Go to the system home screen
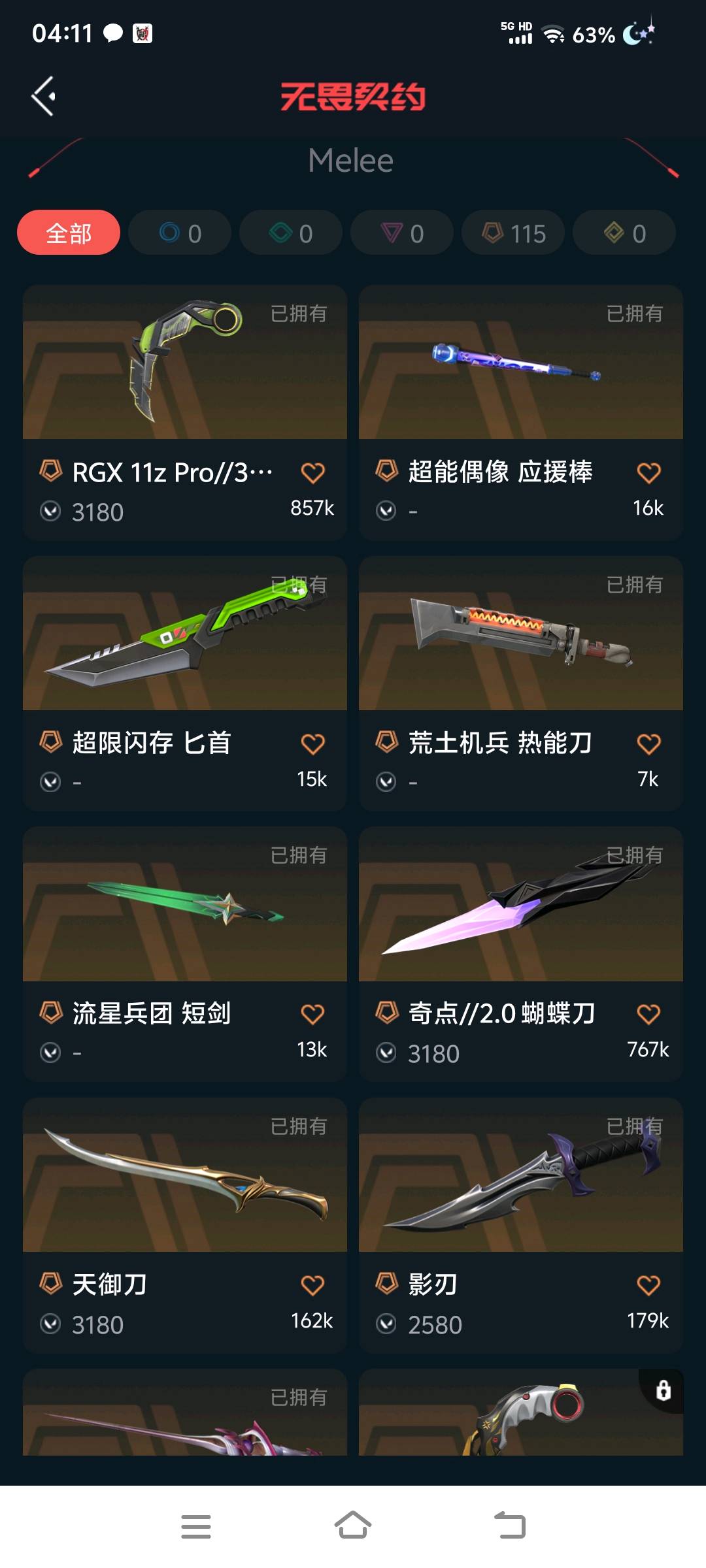Image resolution: width=706 pixels, height=1568 pixels. pos(353,1526)
